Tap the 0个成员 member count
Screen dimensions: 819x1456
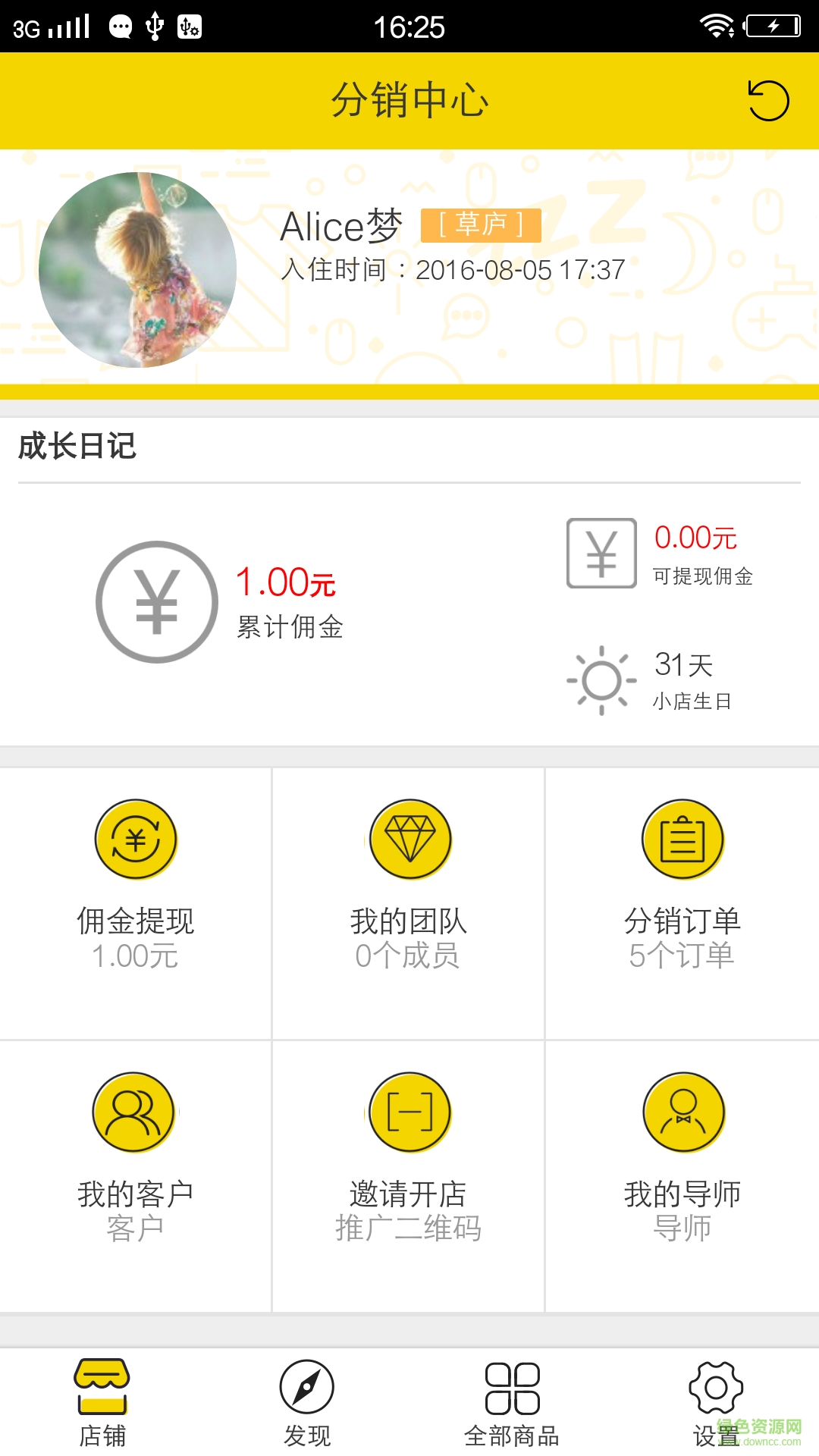click(x=409, y=956)
